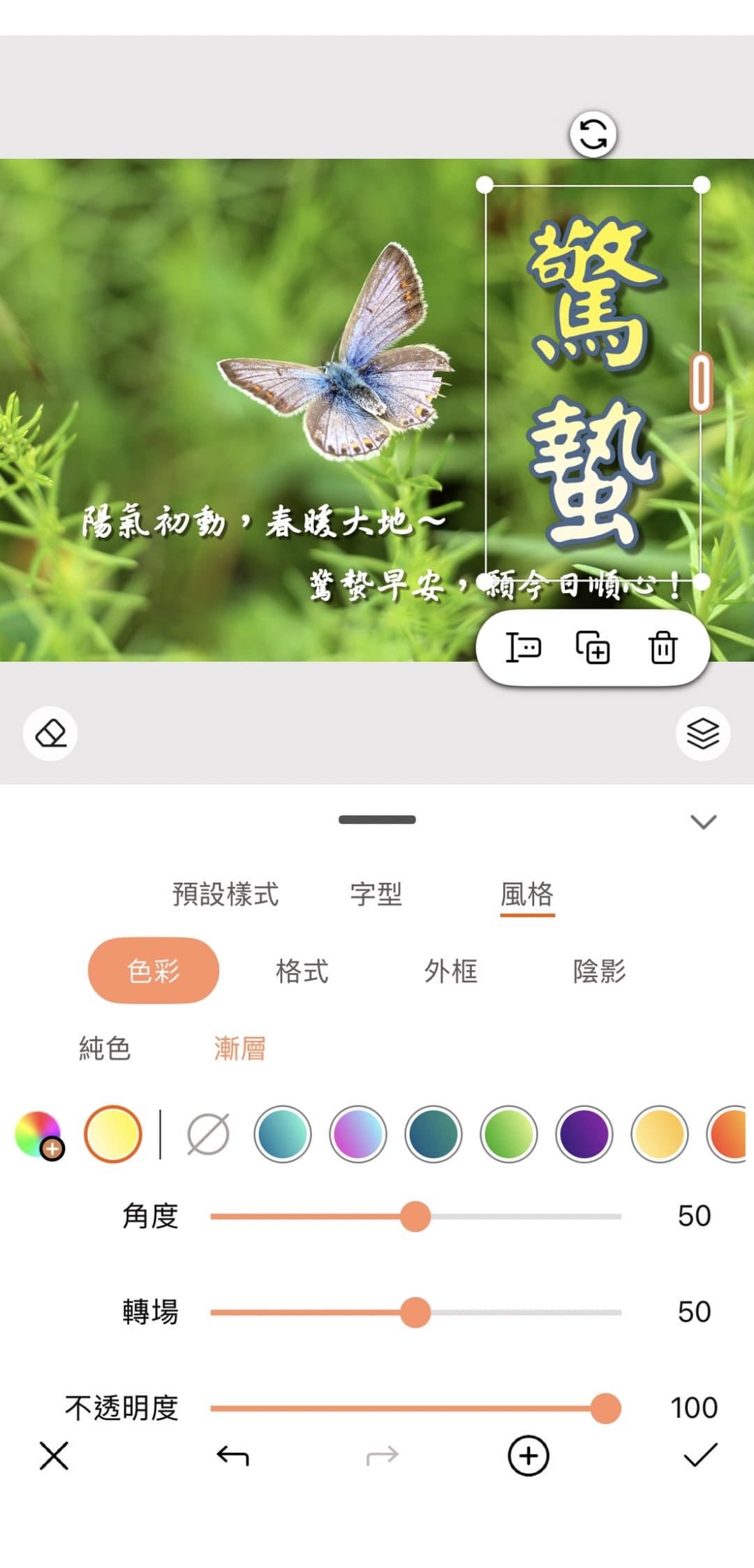
Task: Switch to the 字型 font tab
Action: (x=376, y=895)
